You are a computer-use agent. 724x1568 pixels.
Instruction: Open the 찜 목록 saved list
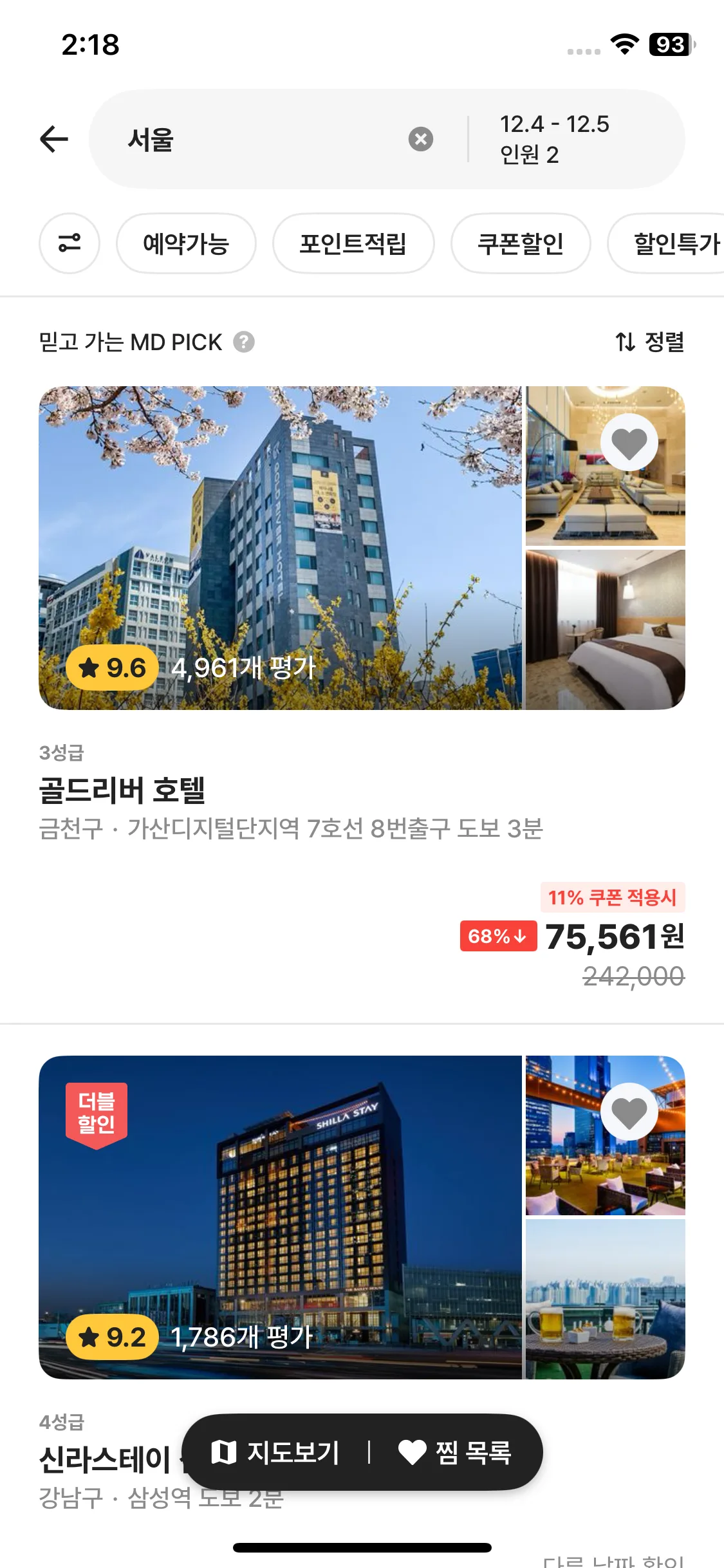[x=456, y=1452]
